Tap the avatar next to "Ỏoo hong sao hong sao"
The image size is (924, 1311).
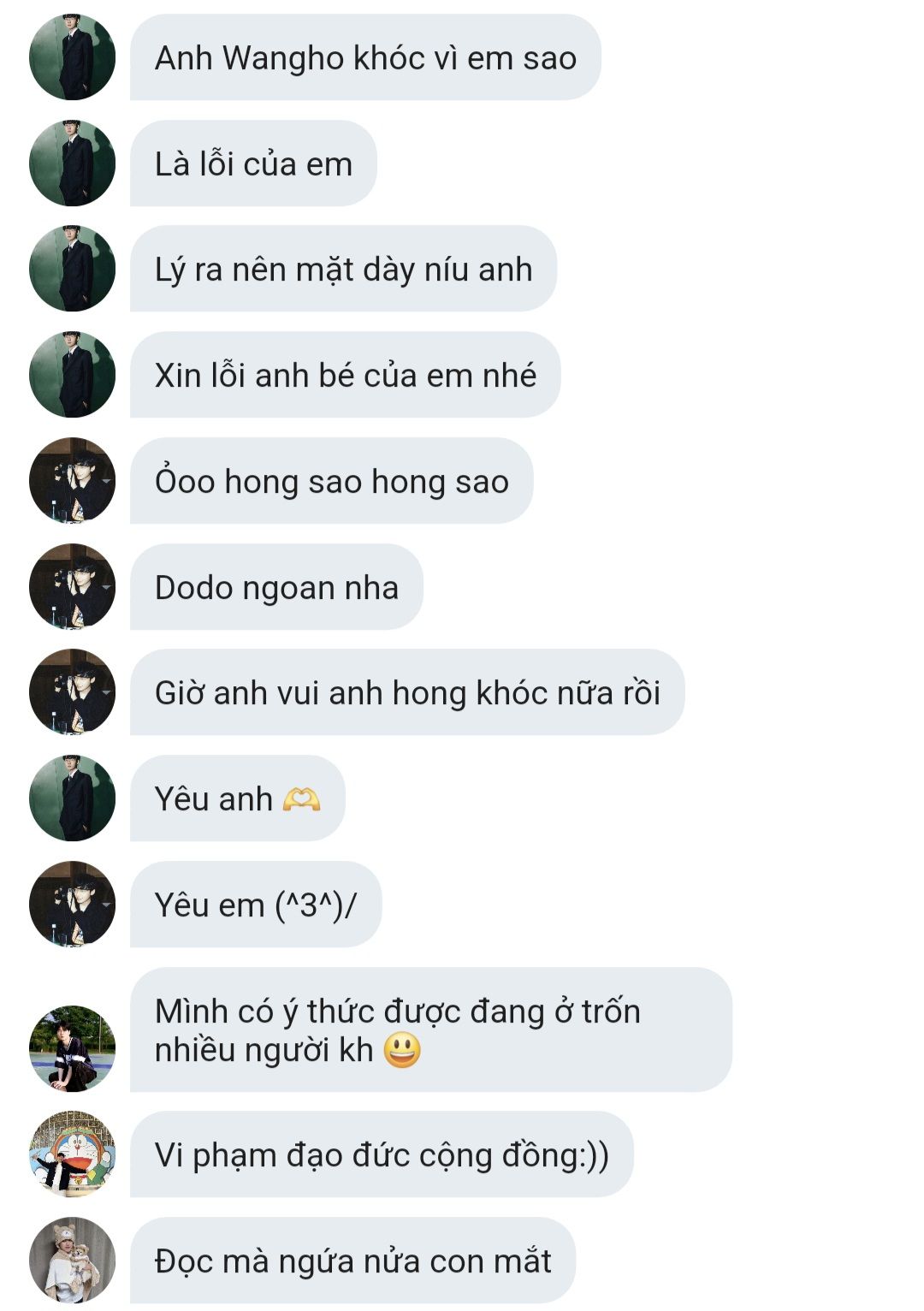[x=72, y=481]
